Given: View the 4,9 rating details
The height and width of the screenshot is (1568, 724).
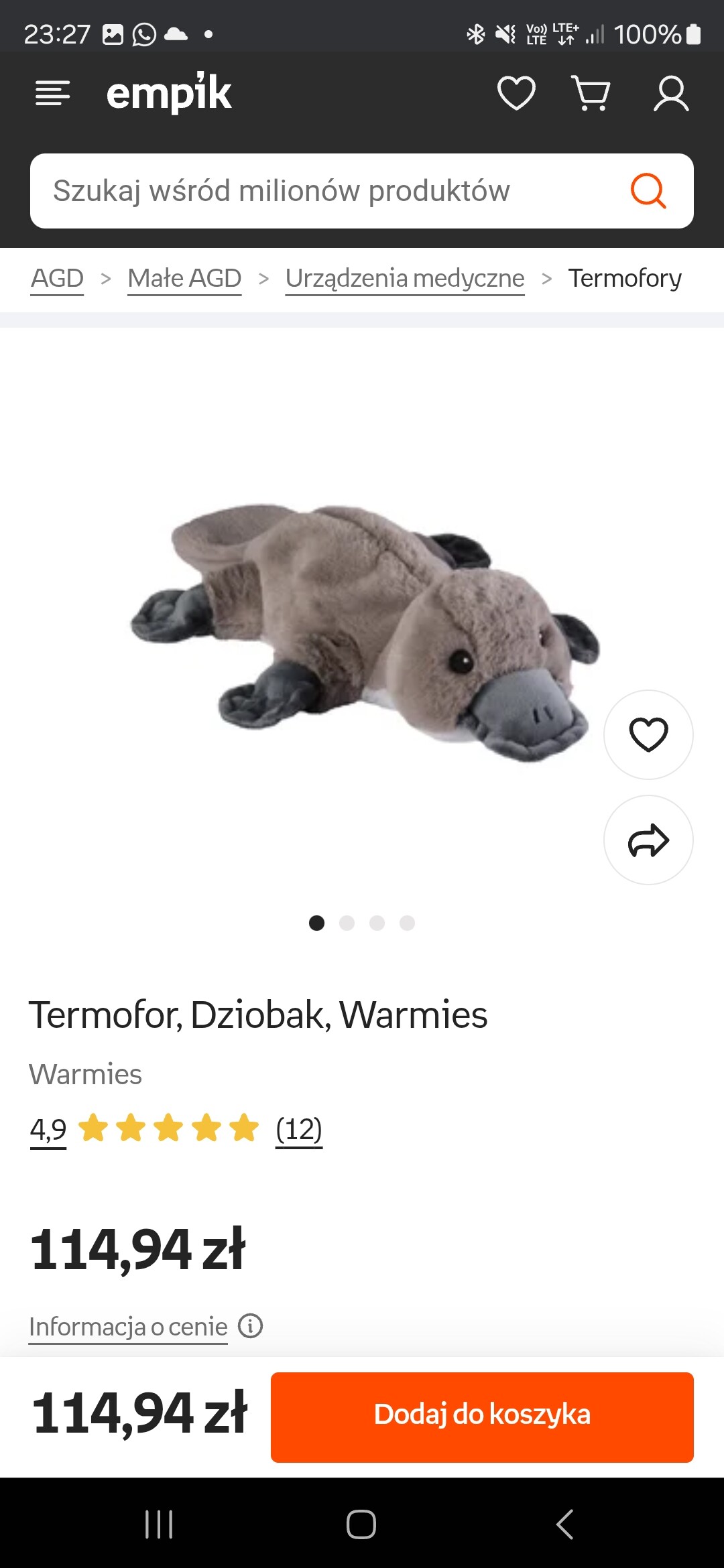Looking at the screenshot, I should pyautogui.click(x=48, y=1130).
